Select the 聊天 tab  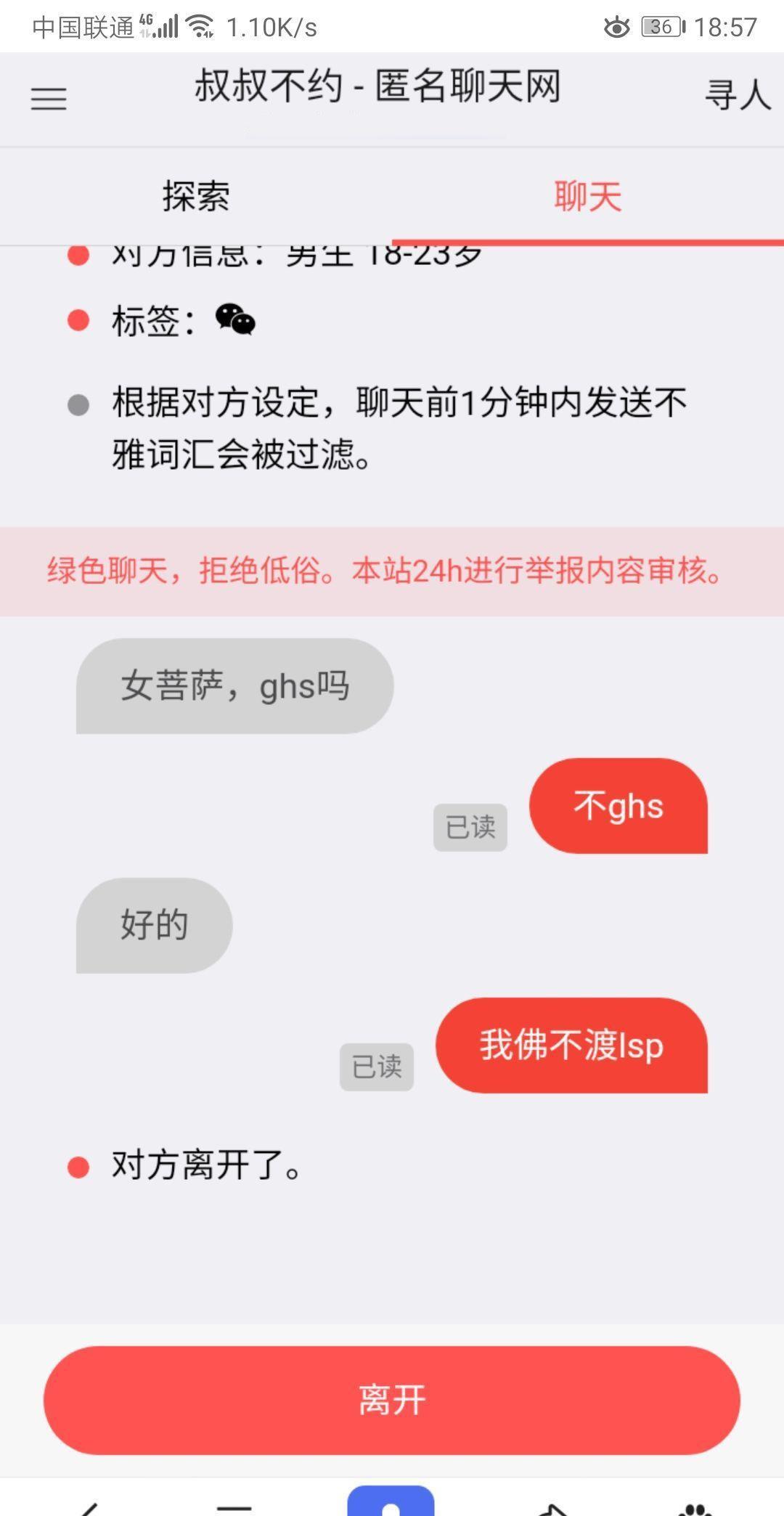(587, 195)
